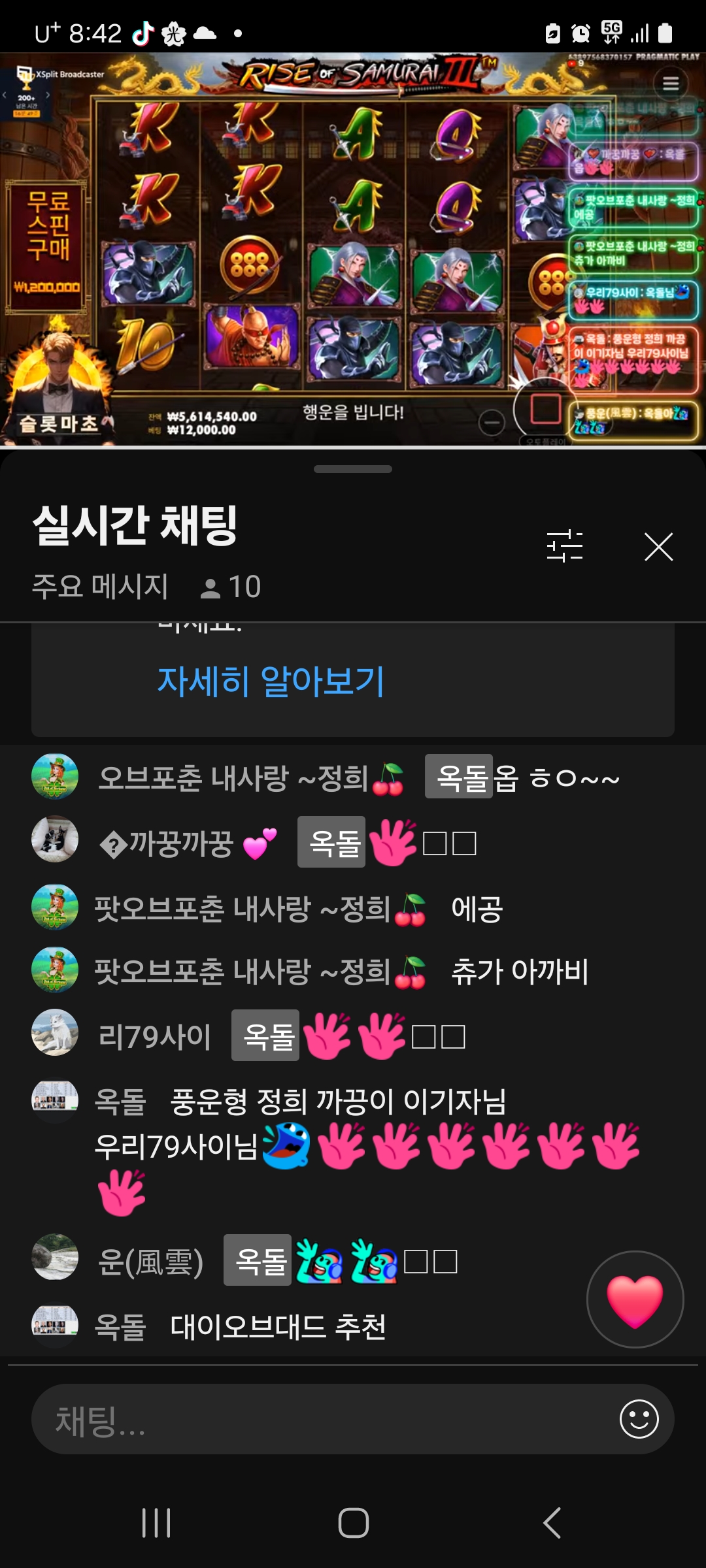
Task: Go back with the system back button
Action: pos(552,1523)
